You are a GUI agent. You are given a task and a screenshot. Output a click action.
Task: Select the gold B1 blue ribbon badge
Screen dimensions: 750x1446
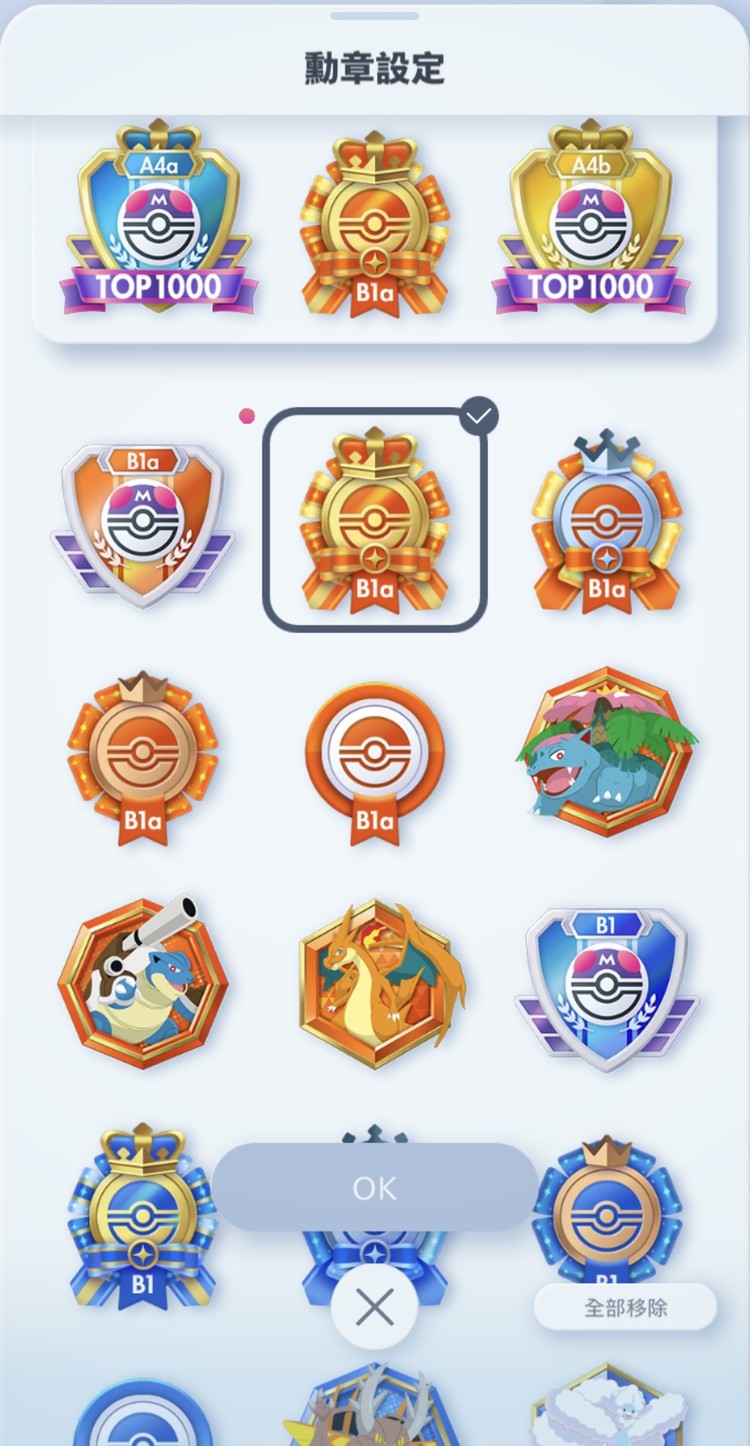[143, 1215]
